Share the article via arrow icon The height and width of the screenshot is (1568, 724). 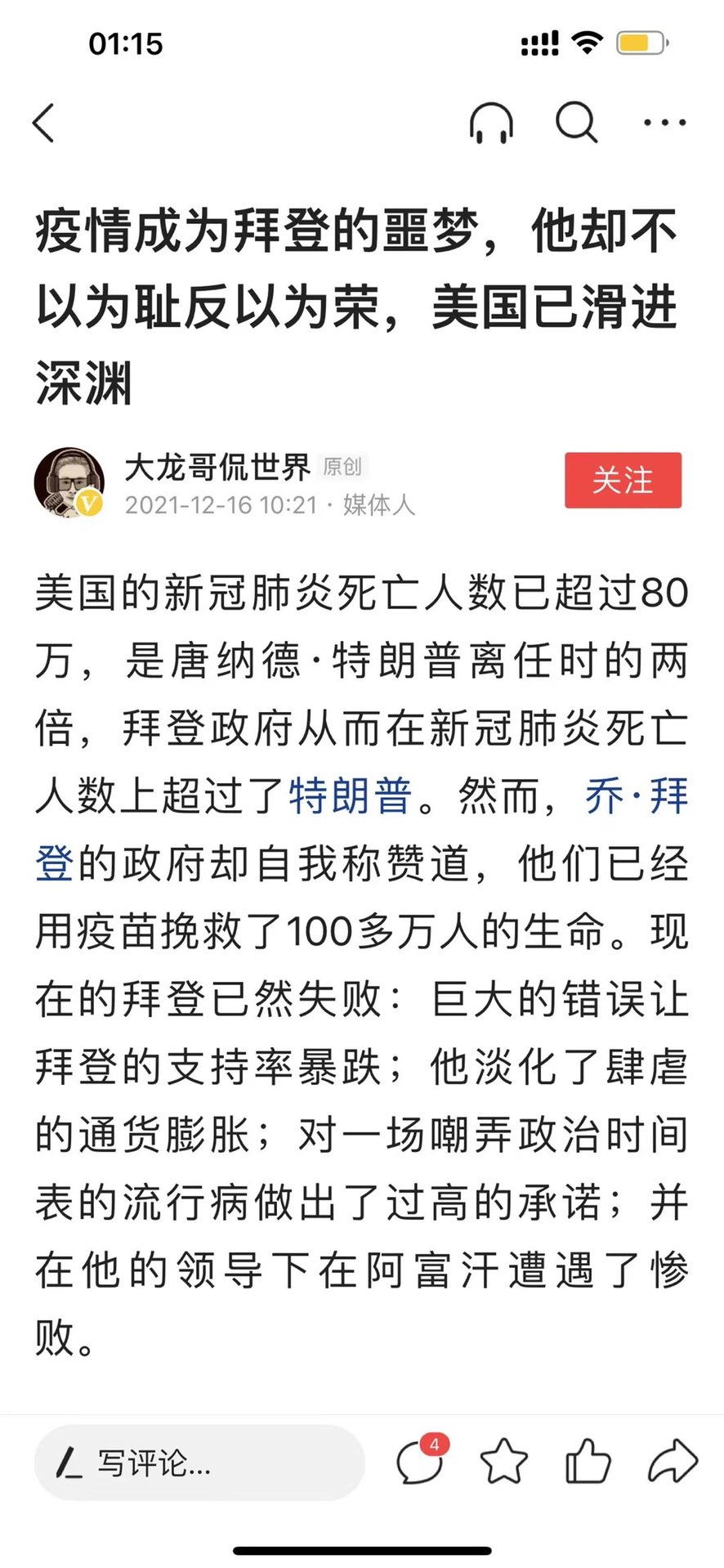click(x=673, y=1462)
